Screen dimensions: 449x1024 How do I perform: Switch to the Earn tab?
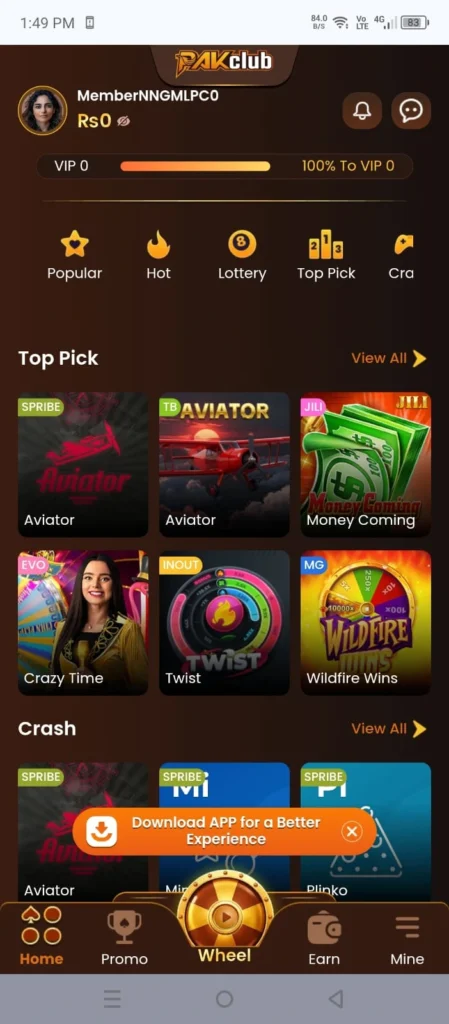tap(324, 938)
